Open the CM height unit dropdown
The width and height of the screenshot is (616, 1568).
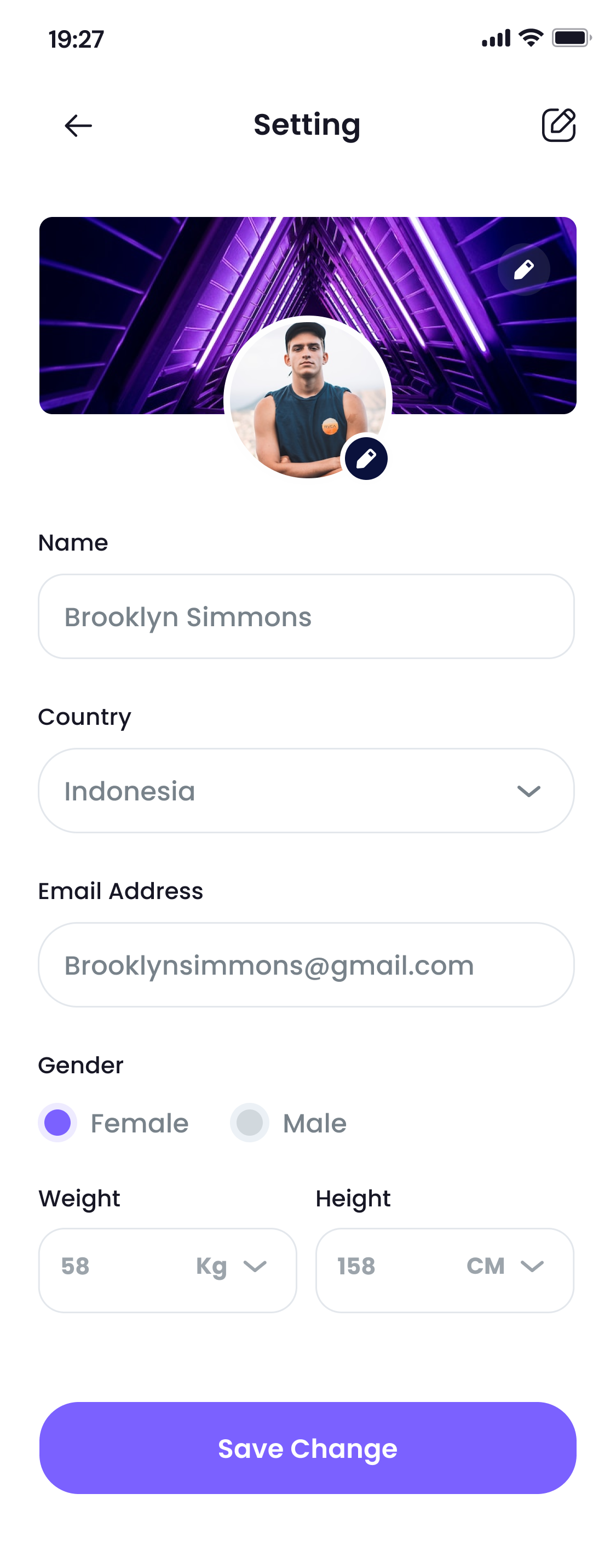(x=506, y=1266)
